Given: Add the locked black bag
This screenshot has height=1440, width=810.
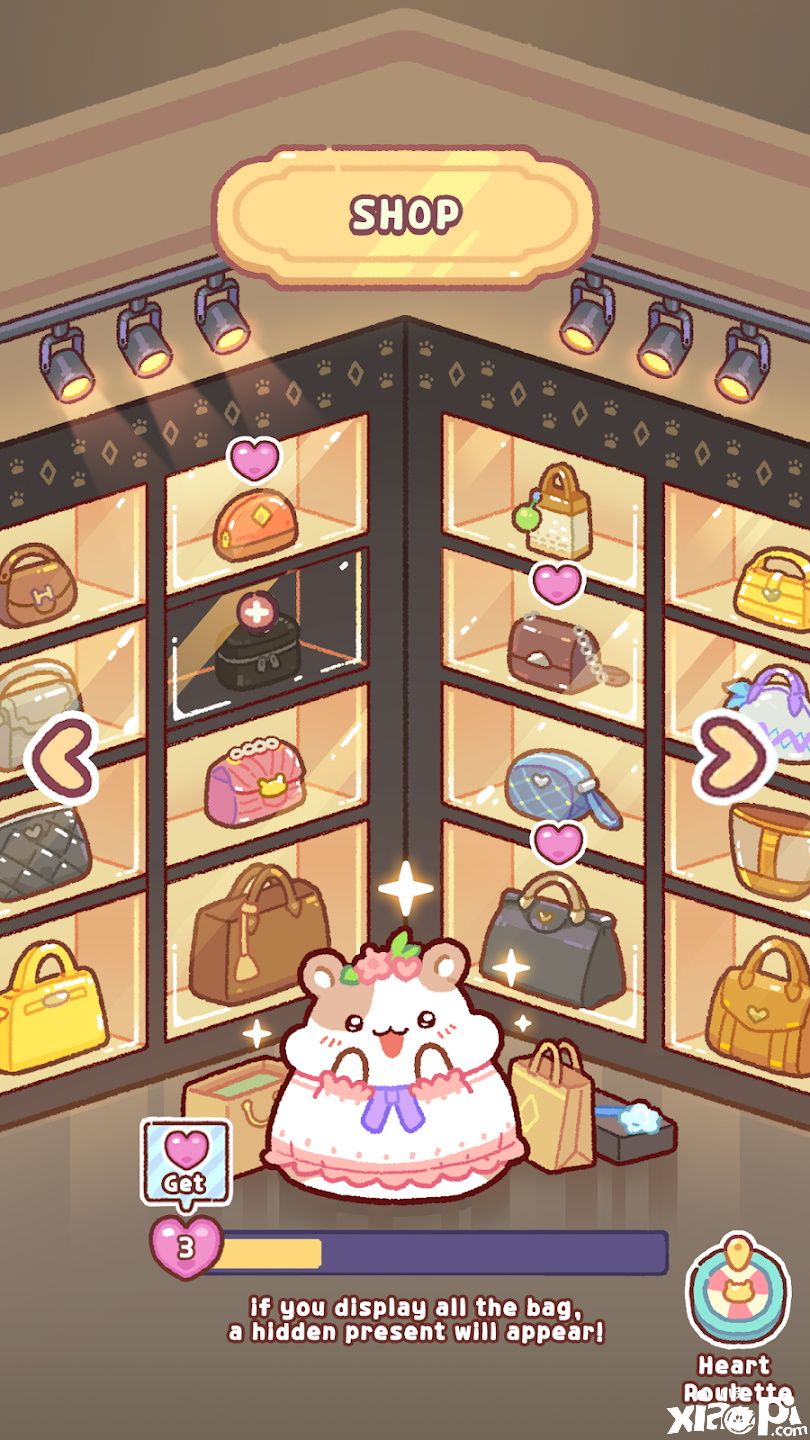Looking at the screenshot, I should (x=255, y=611).
